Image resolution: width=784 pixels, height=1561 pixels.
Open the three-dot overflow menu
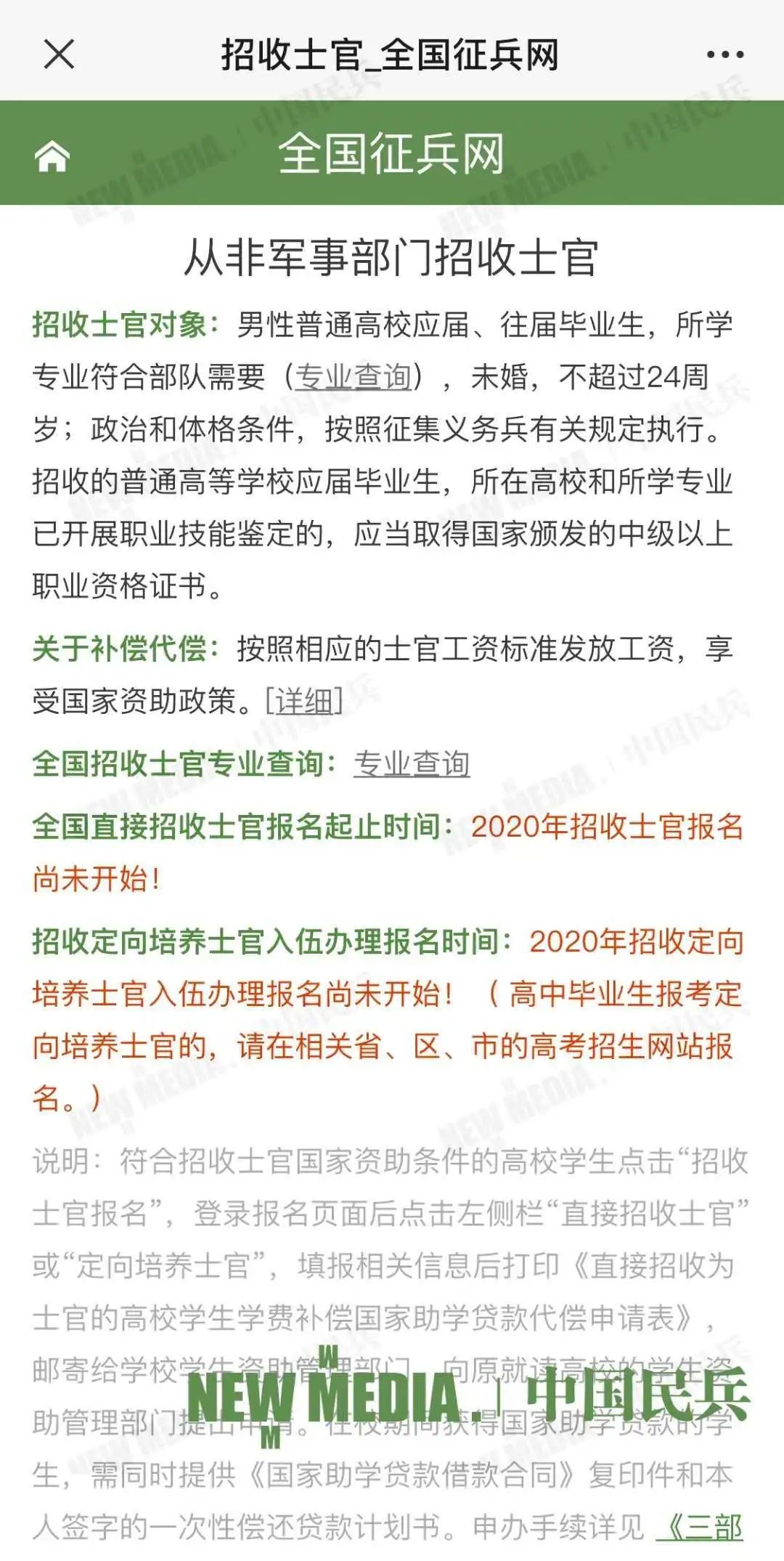tap(724, 54)
